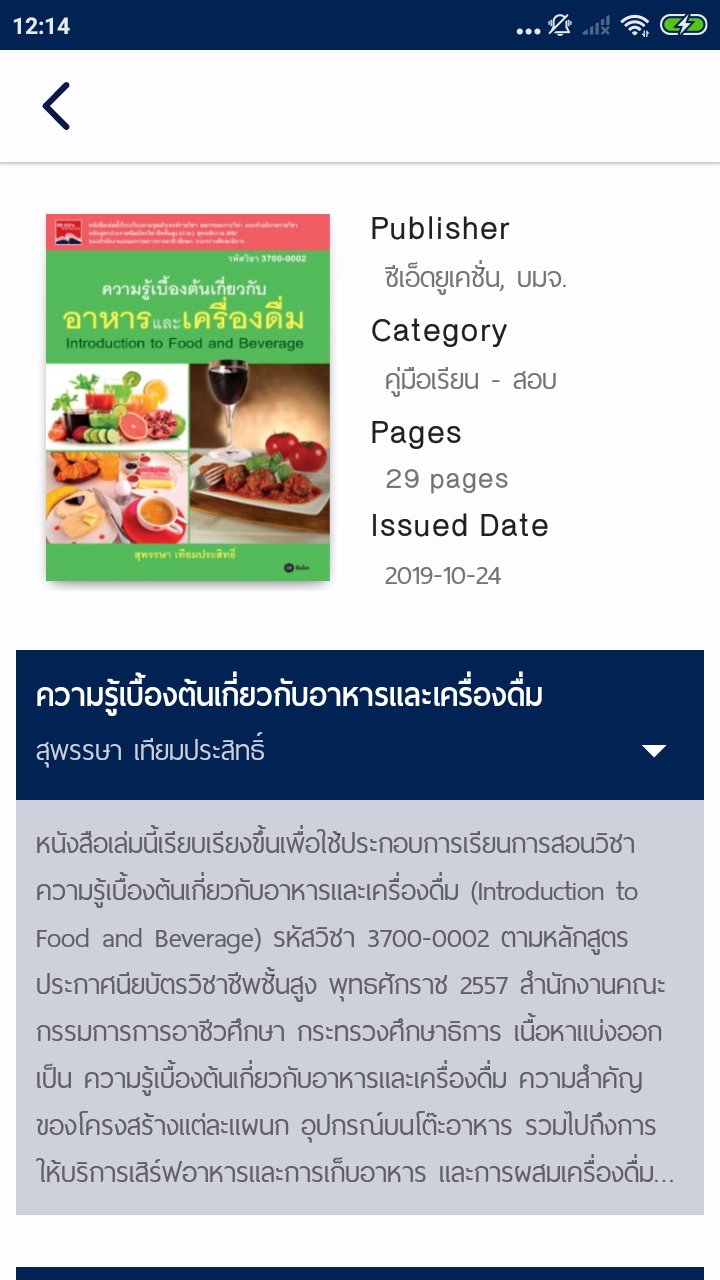
Task: Go back using the top arrow
Action: [57, 106]
